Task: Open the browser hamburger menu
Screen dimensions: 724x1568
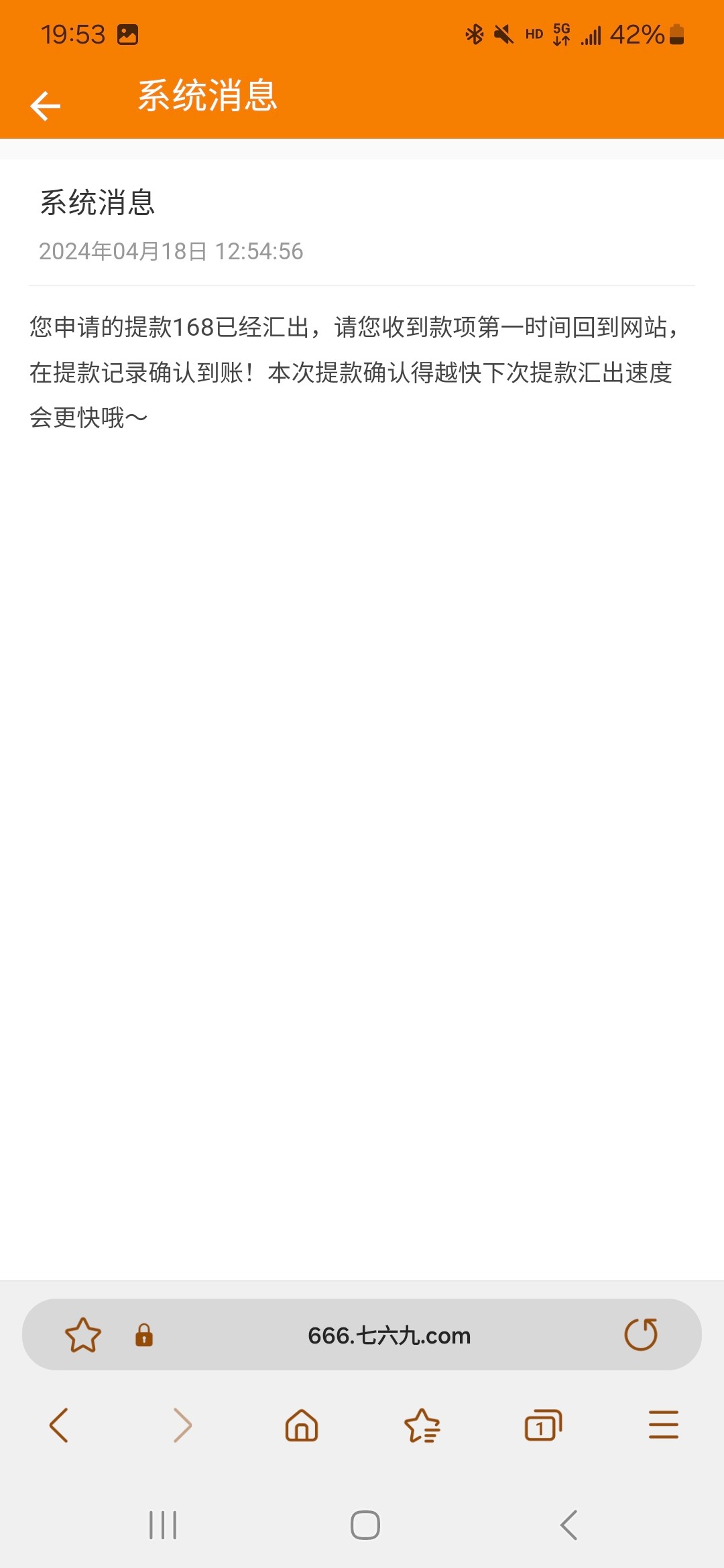Action: pos(663,1425)
